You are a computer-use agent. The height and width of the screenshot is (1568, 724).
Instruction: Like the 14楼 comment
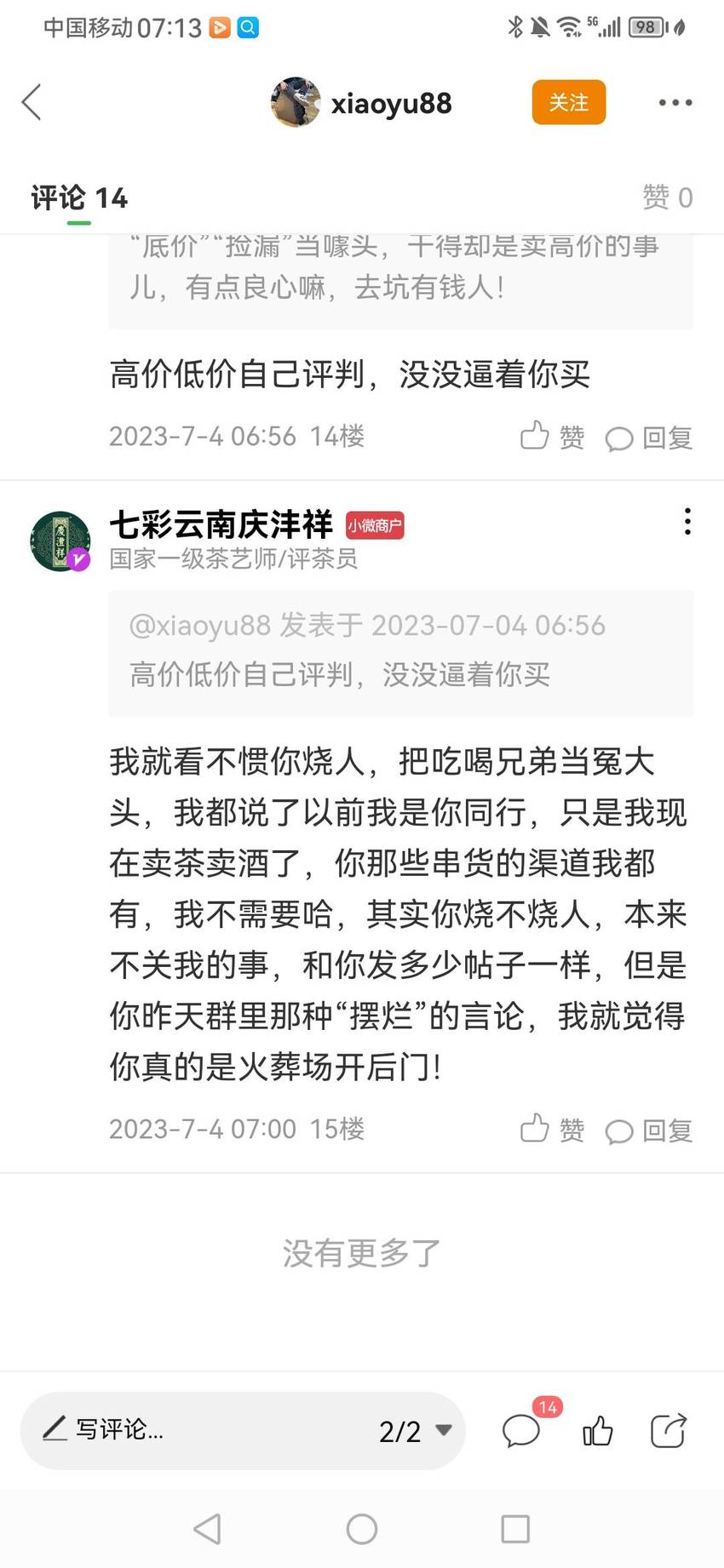click(552, 437)
